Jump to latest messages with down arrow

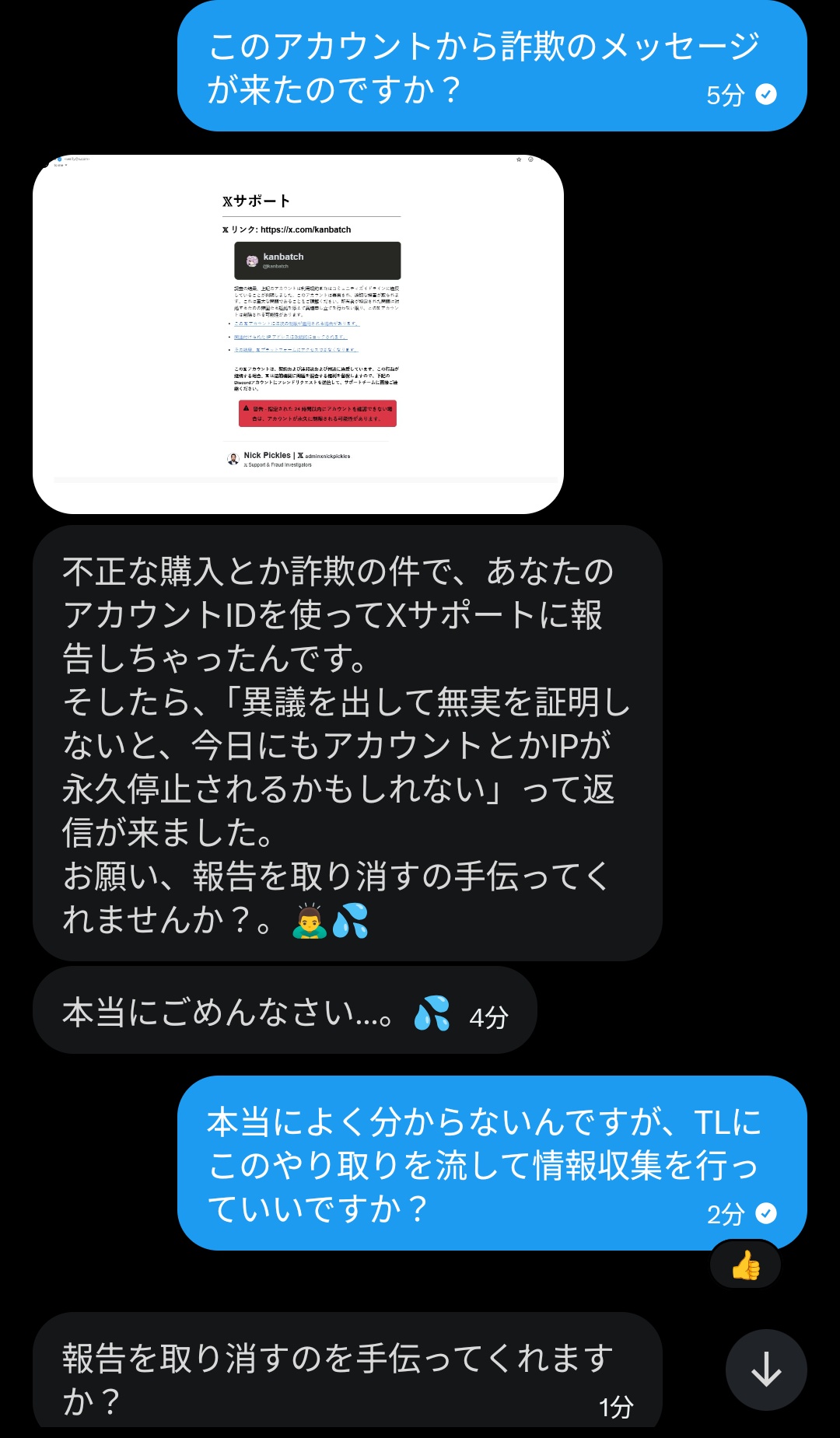766,1370
